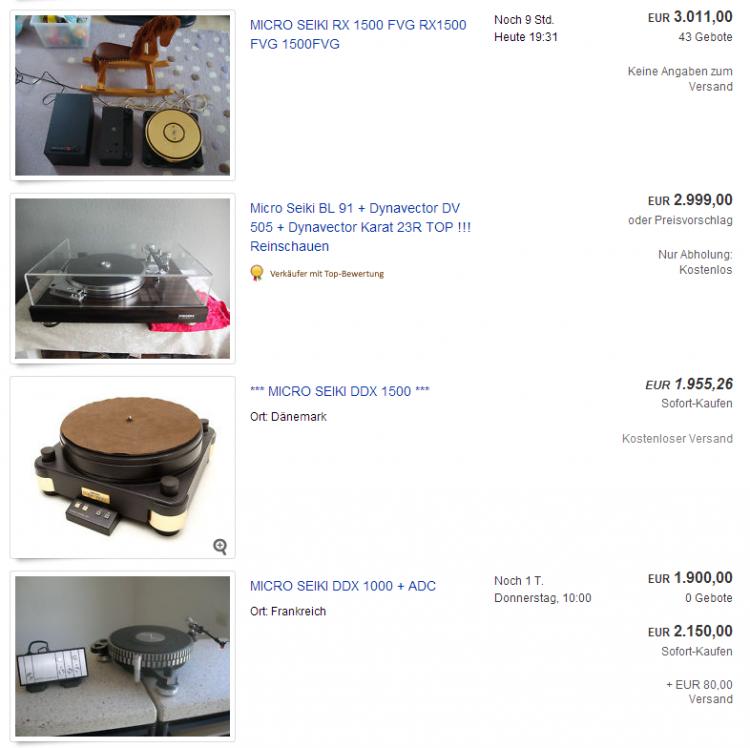
Task: Enlarge DDX 1500 image with magnifier icon
Action: tap(219, 545)
